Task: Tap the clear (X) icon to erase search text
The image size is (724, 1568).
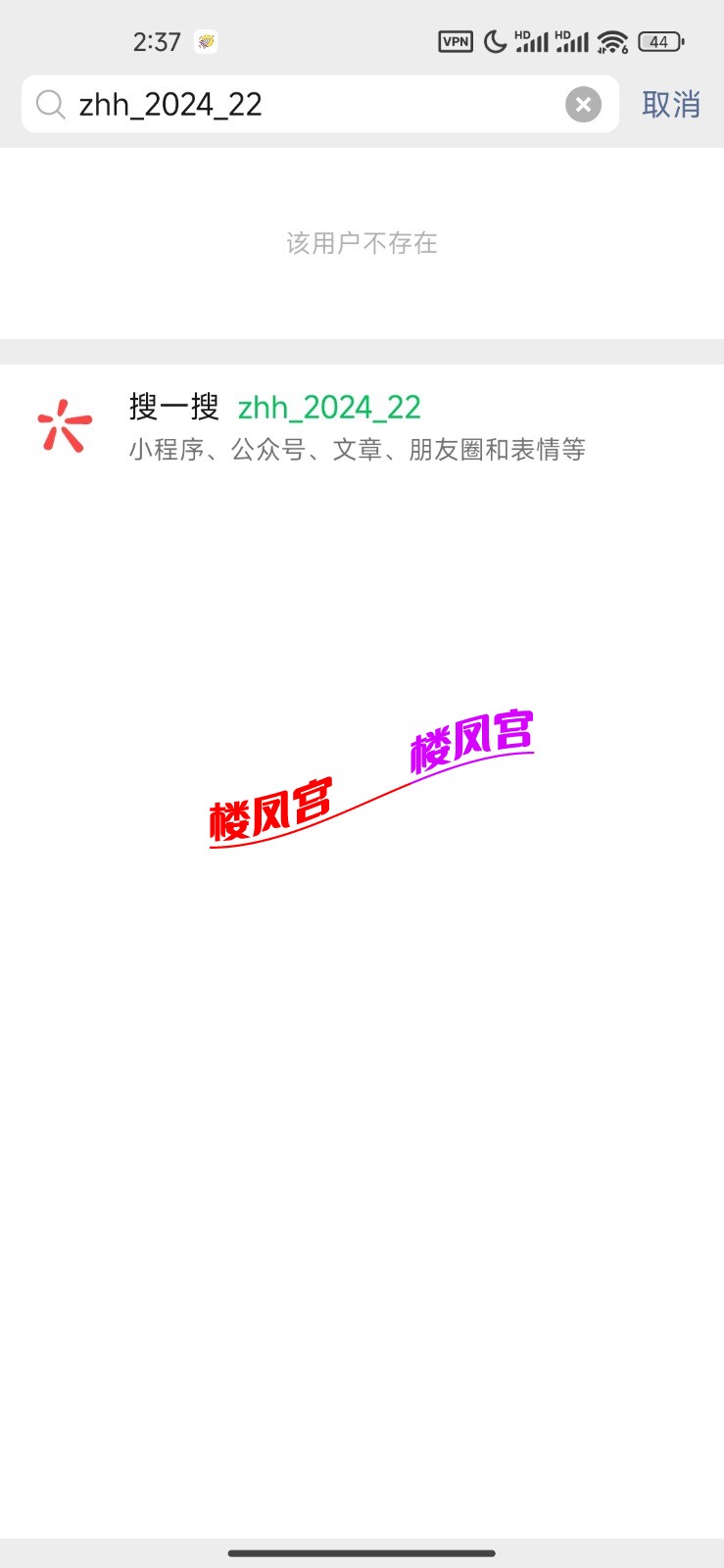Action: tap(583, 104)
